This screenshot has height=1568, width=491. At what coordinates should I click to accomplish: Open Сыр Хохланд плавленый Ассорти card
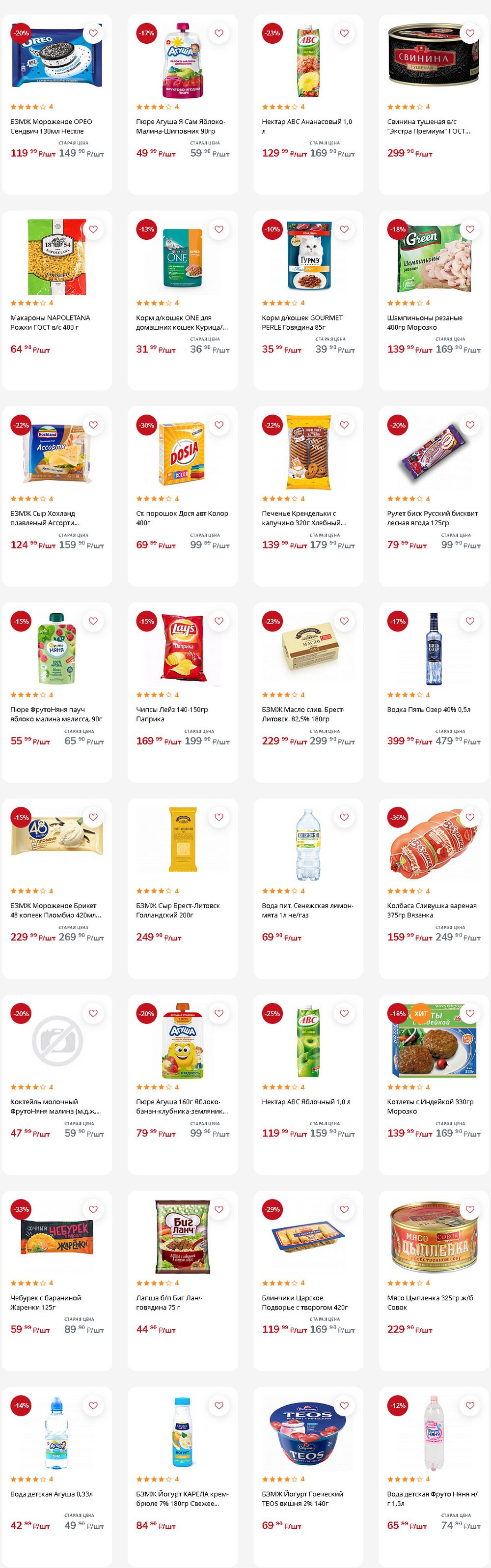tap(45, 518)
